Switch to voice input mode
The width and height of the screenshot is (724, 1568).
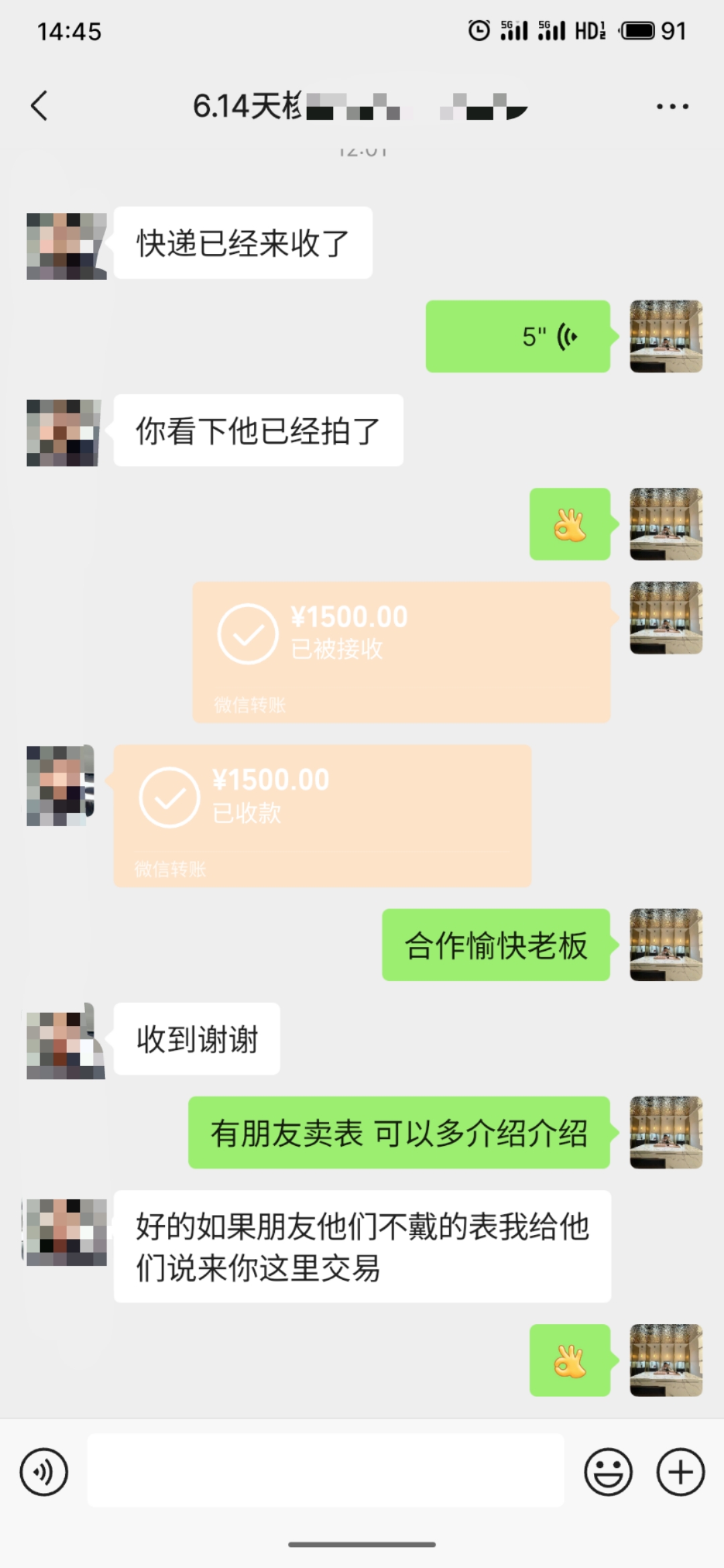pyautogui.click(x=44, y=1472)
